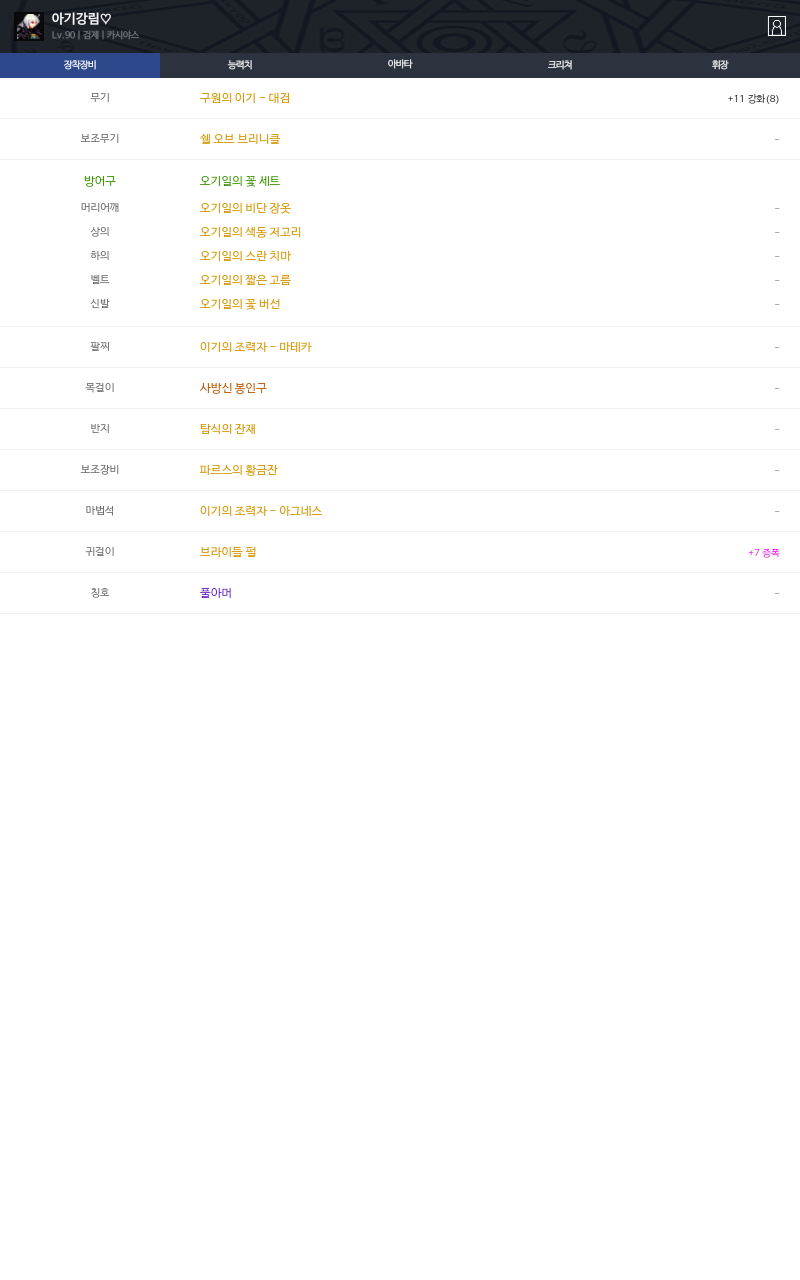Switch to the 크리쳐 tab

pos(560,65)
